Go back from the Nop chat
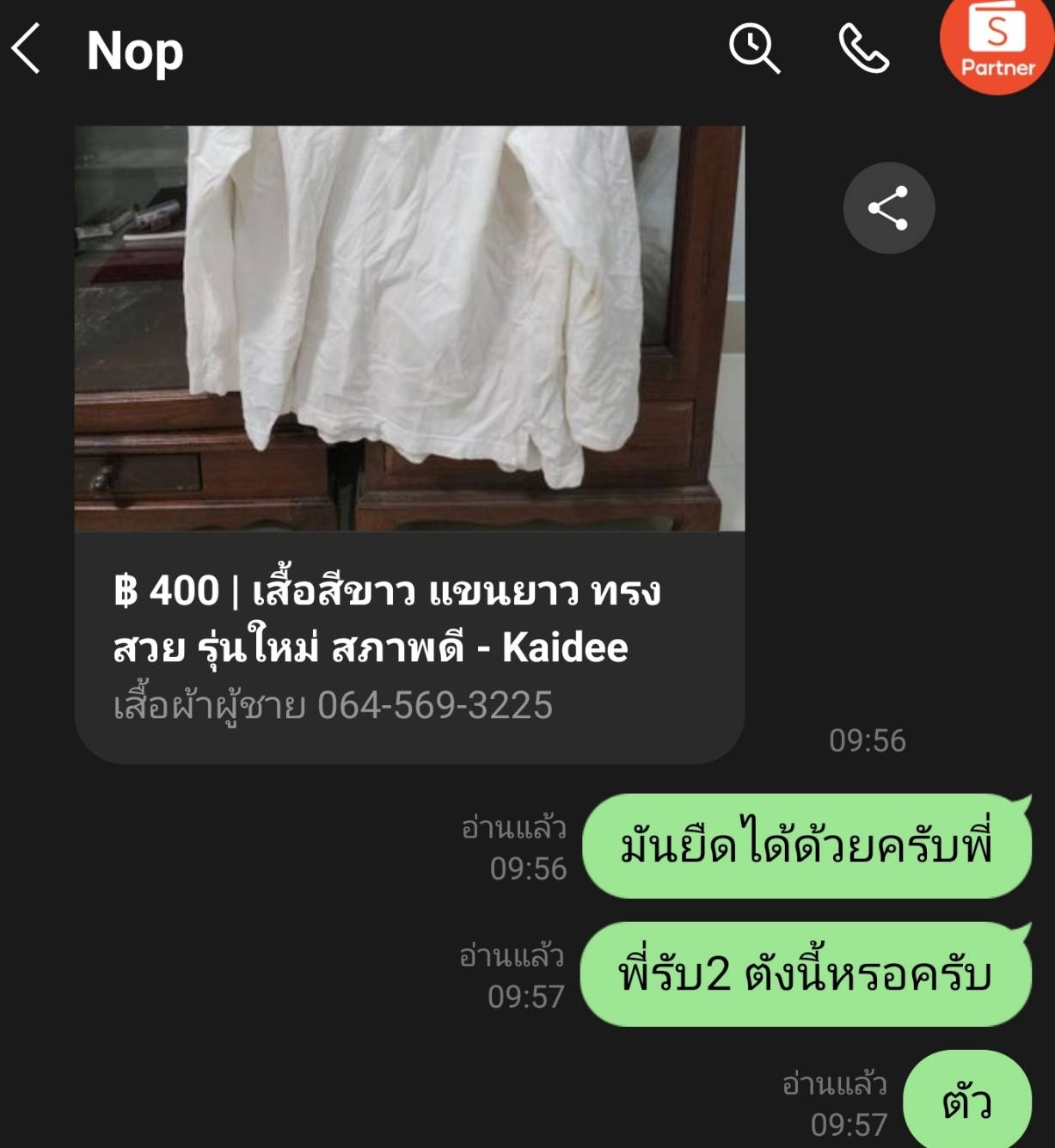Image resolution: width=1055 pixels, height=1148 pixels. (27, 49)
